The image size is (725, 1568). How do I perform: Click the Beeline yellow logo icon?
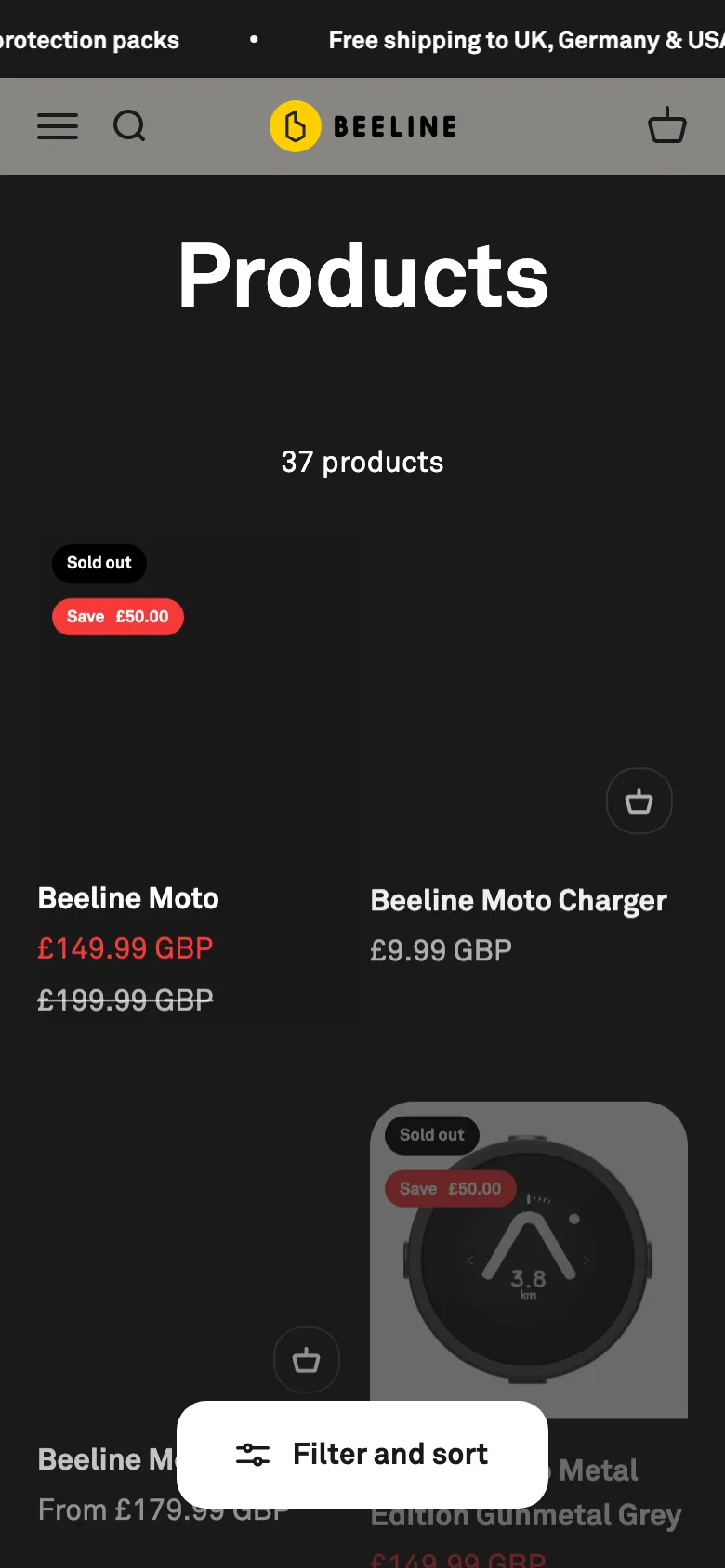(x=295, y=125)
